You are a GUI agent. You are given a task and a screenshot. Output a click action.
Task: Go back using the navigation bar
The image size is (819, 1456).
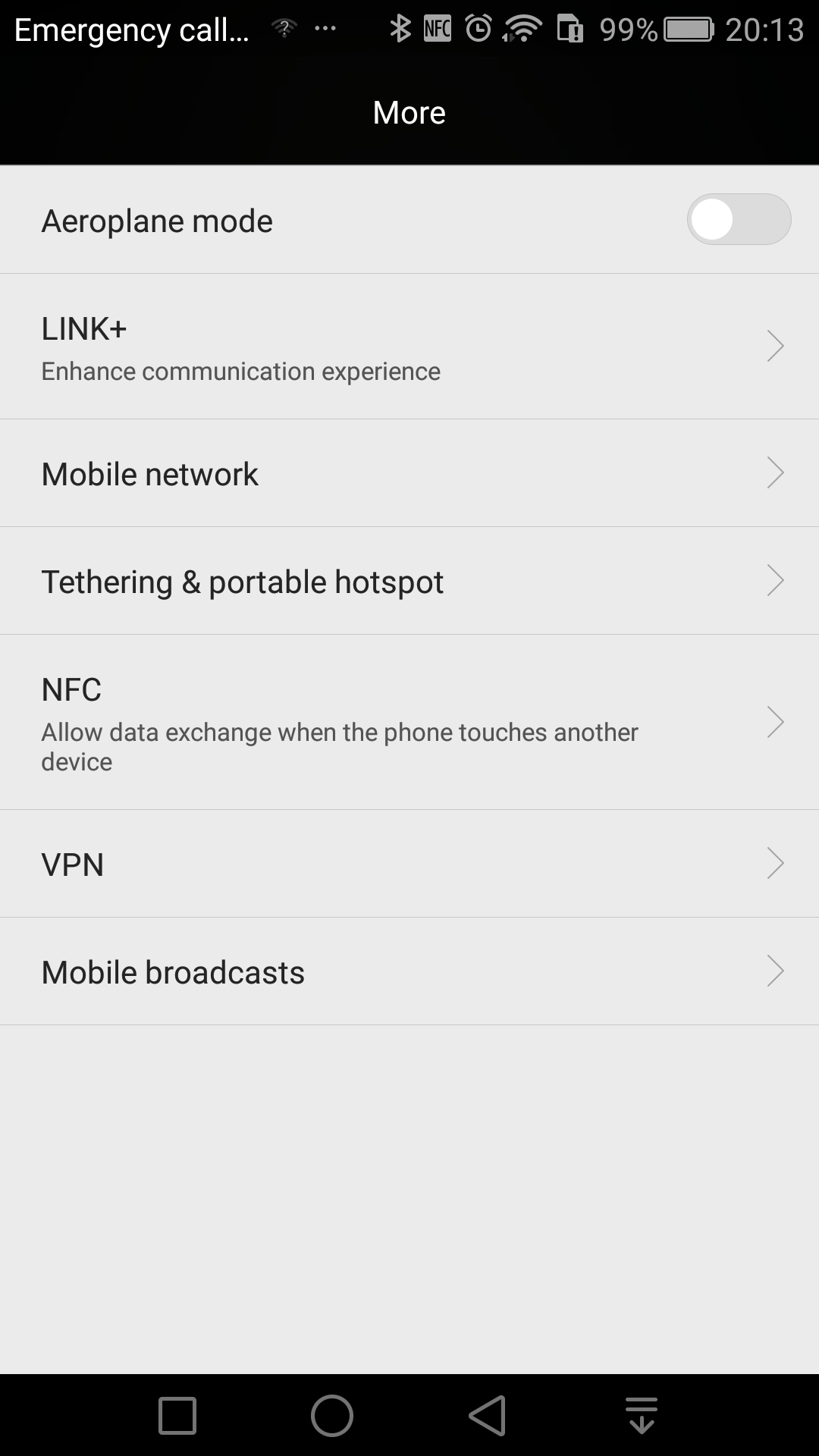tap(487, 1415)
